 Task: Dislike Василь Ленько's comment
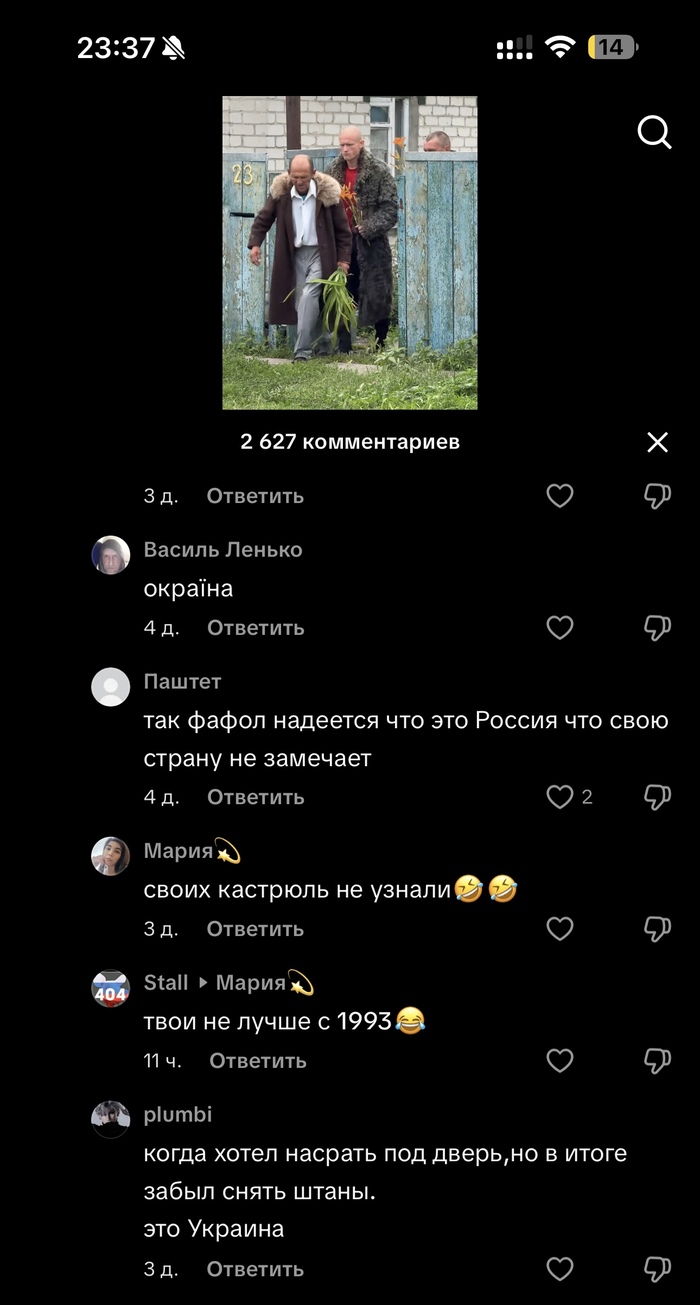pos(657,628)
